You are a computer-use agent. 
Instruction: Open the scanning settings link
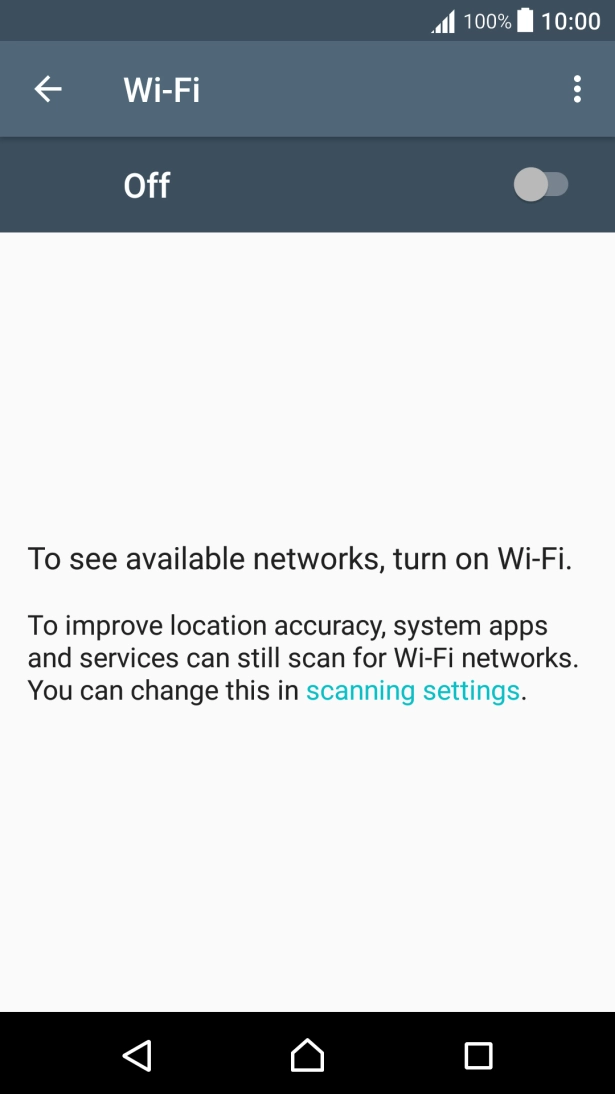[413, 691]
